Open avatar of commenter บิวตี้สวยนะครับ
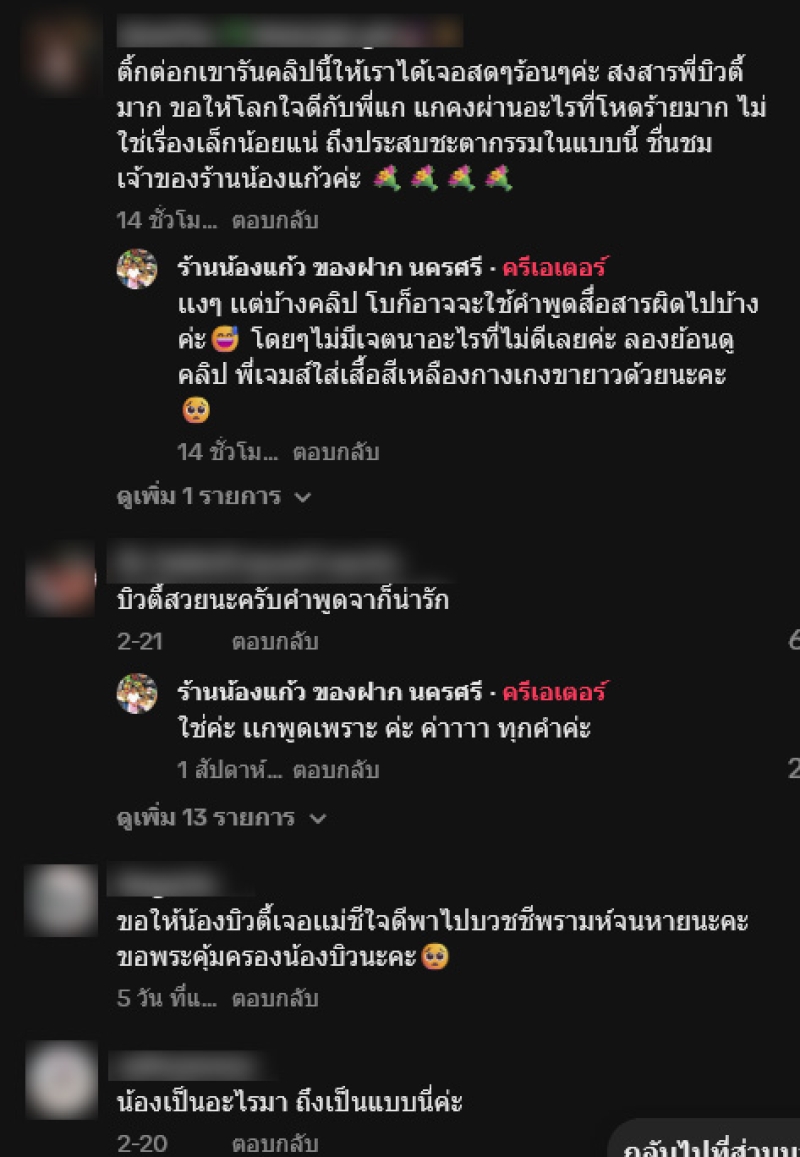The height and width of the screenshot is (1157, 800). (61, 579)
